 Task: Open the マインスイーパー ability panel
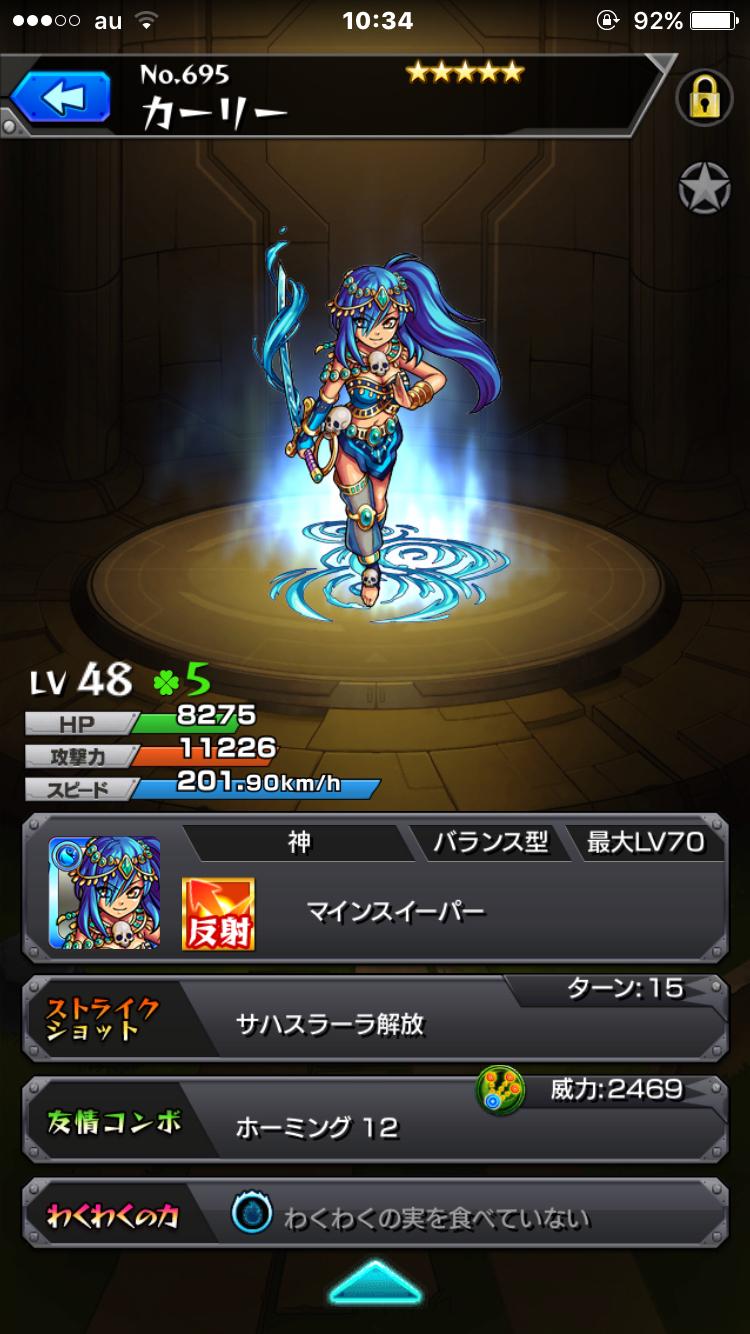click(x=396, y=911)
